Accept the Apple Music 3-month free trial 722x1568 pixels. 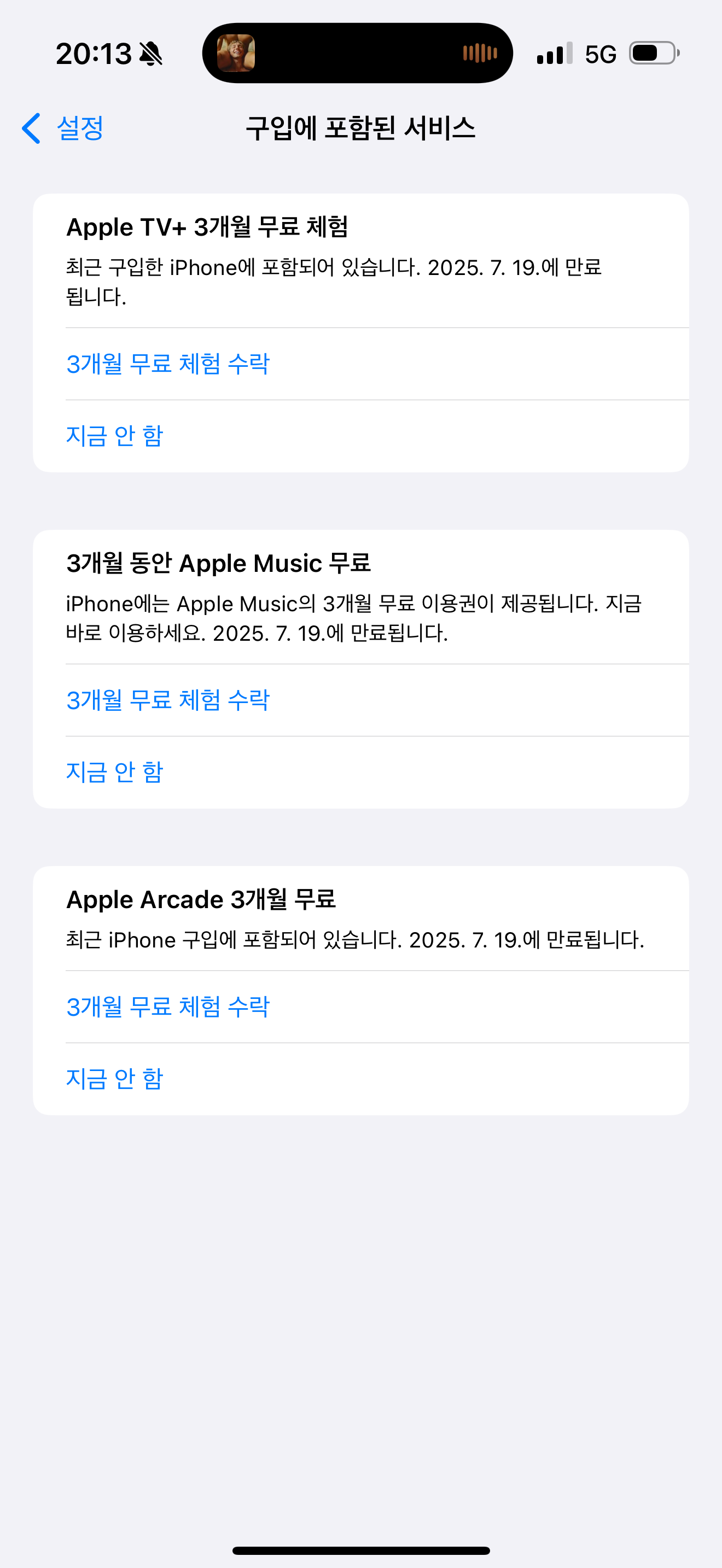pos(167,700)
